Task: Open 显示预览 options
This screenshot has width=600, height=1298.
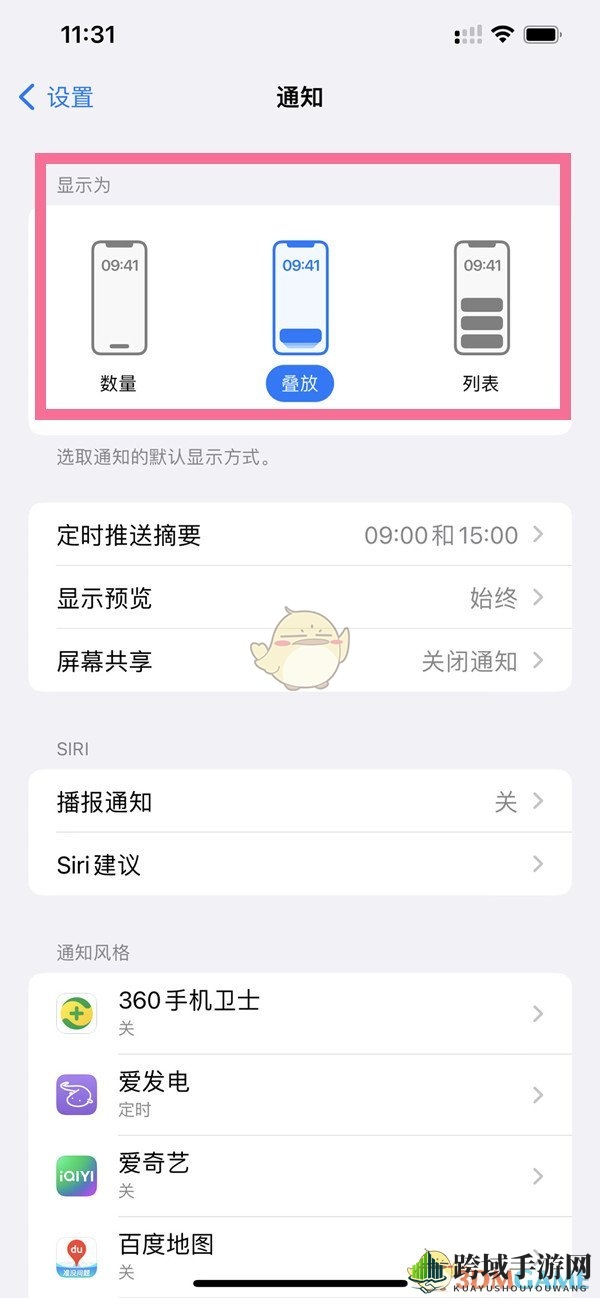Action: click(300, 598)
